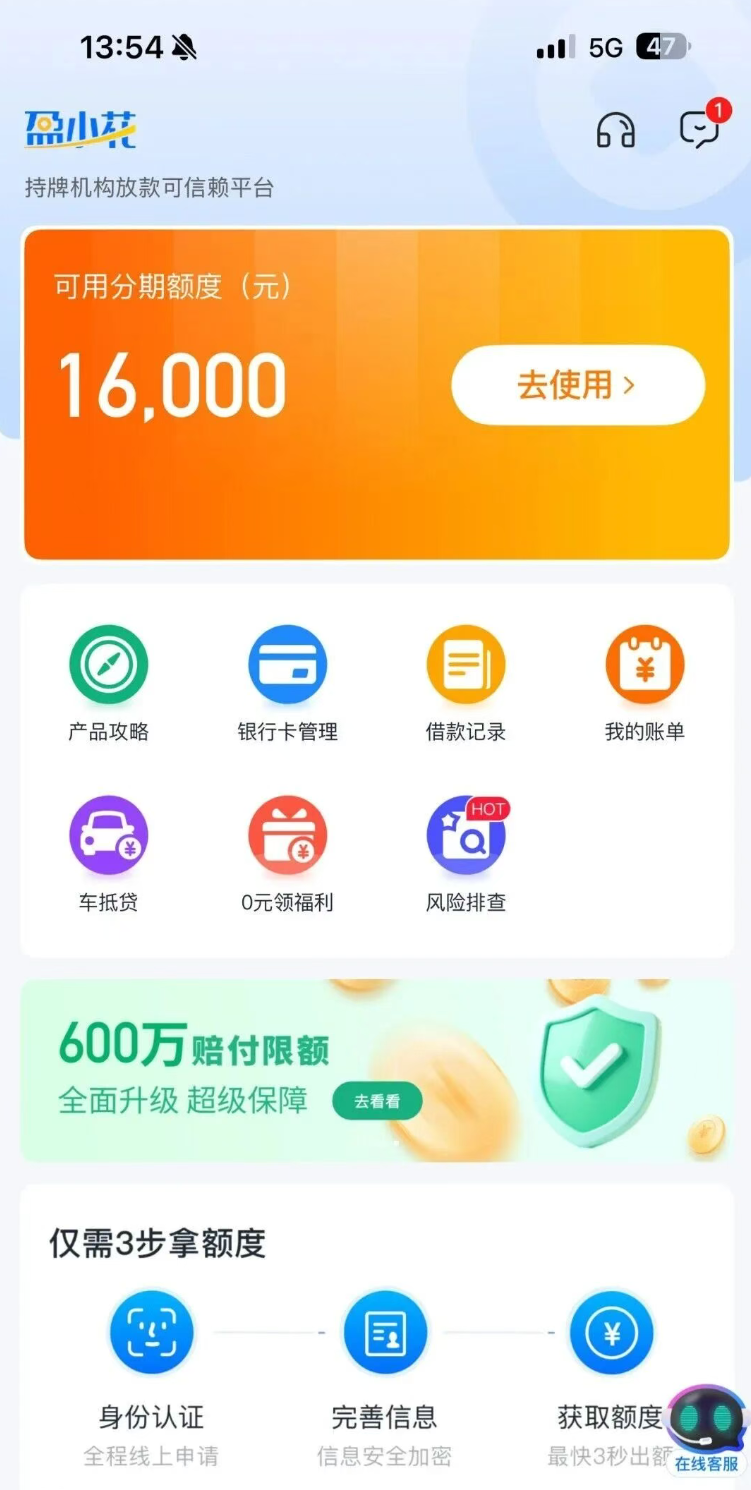Viewport: 751px width, 1490px height.
Task: Open the messages icon with red badge
Action: (x=699, y=130)
